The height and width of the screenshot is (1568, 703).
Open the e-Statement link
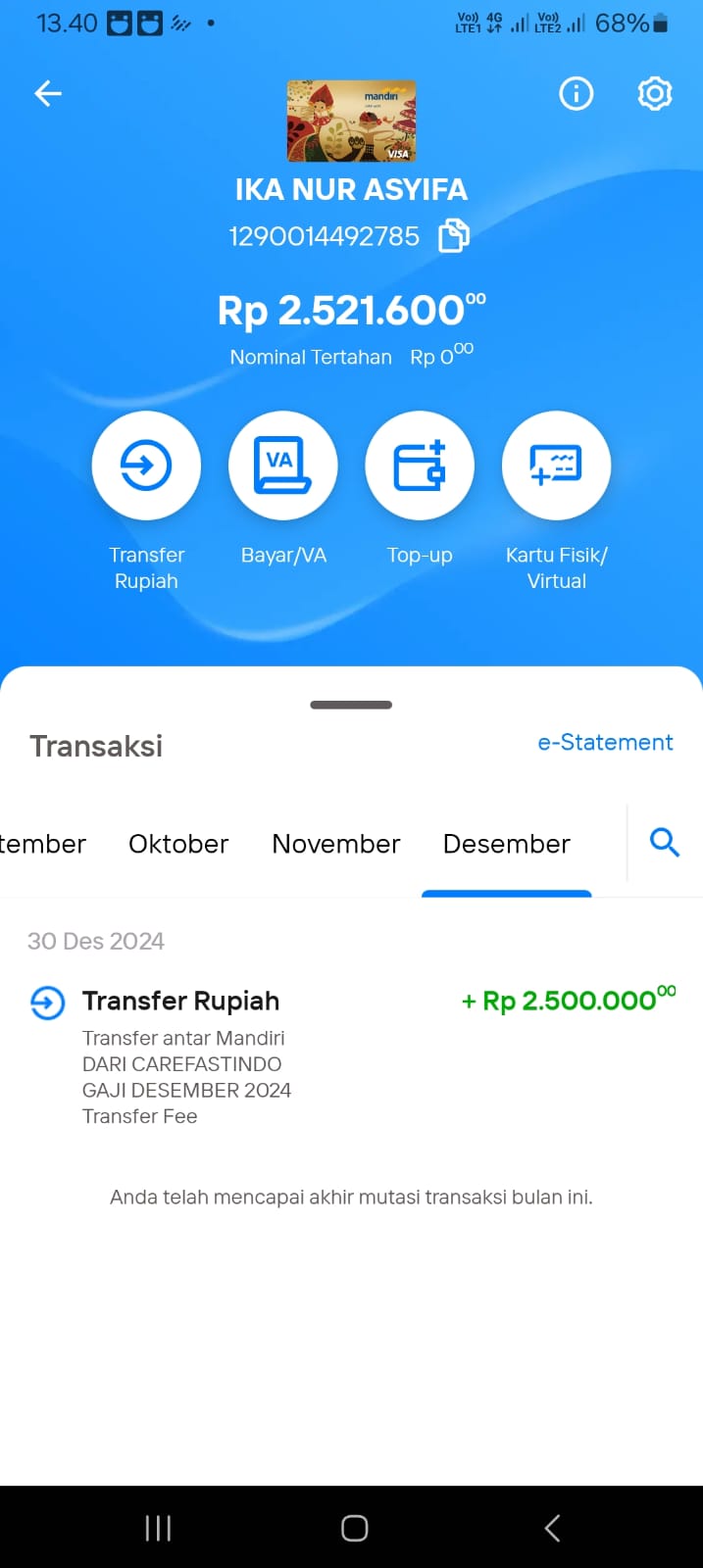click(605, 742)
